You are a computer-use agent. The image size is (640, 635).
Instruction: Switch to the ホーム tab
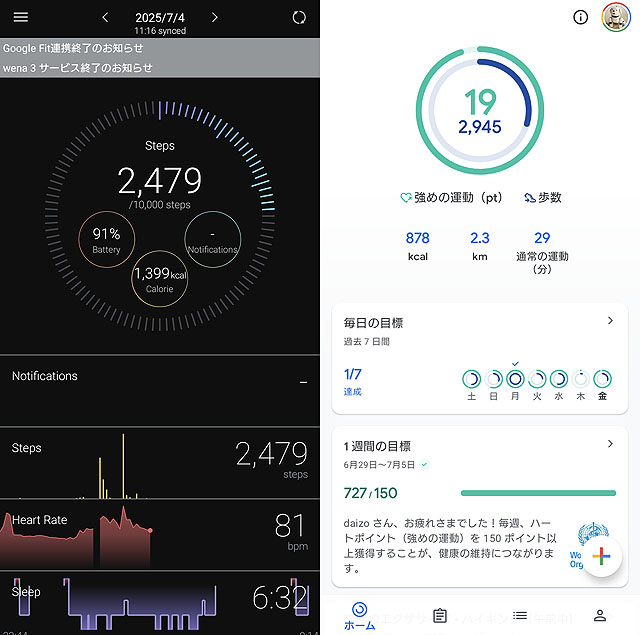[x=359, y=616]
